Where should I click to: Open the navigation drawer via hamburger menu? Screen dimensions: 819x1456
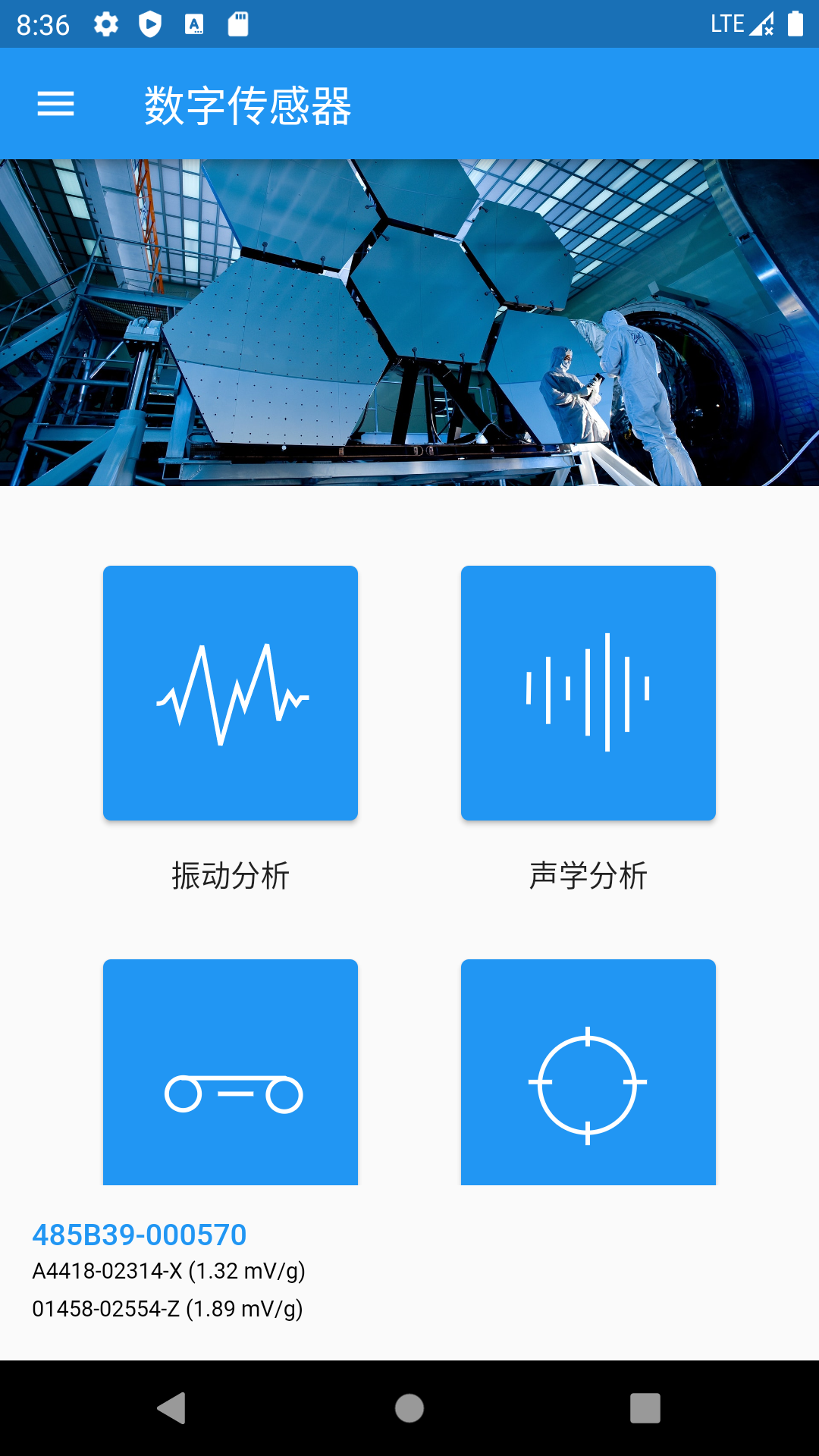click(55, 104)
